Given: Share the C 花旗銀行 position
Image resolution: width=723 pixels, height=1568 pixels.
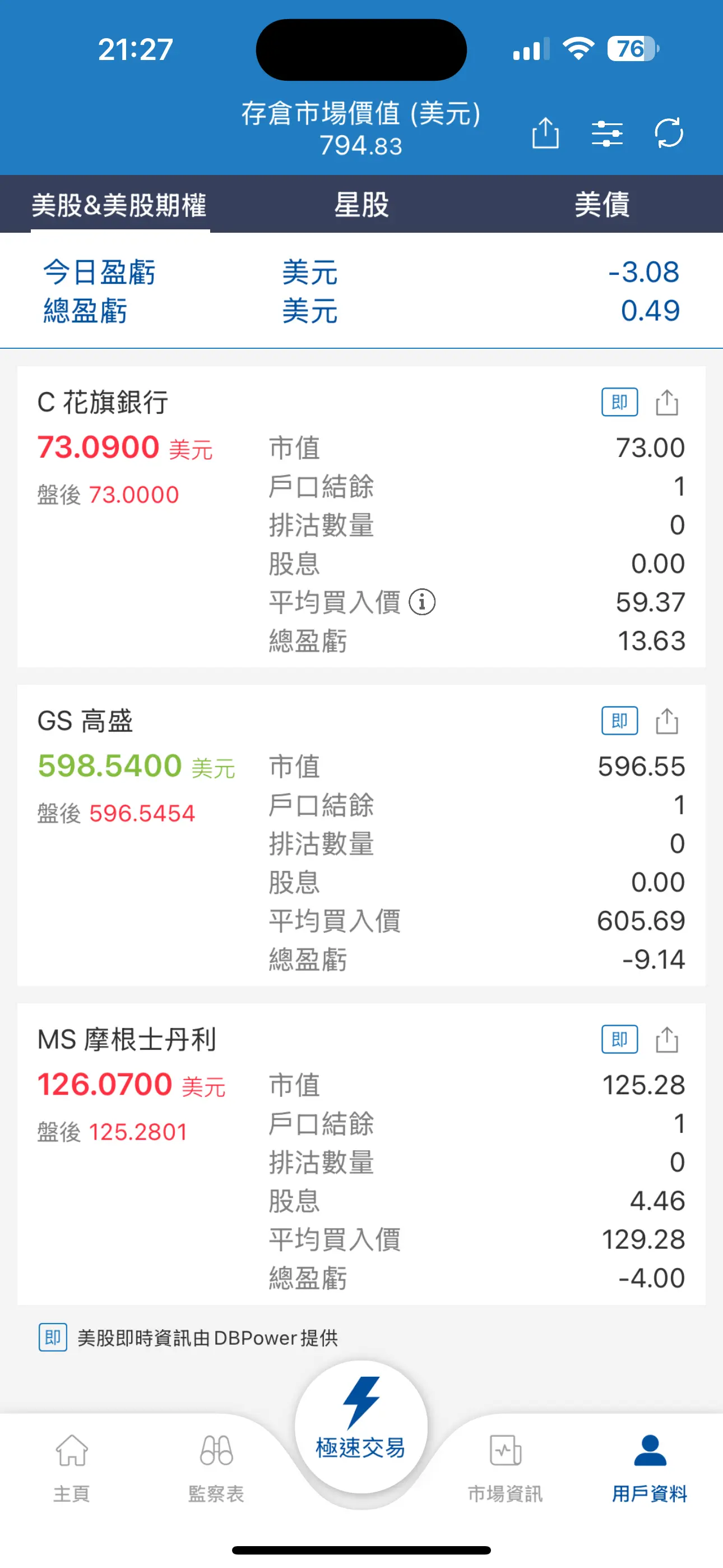Looking at the screenshot, I should pyautogui.click(x=667, y=402).
